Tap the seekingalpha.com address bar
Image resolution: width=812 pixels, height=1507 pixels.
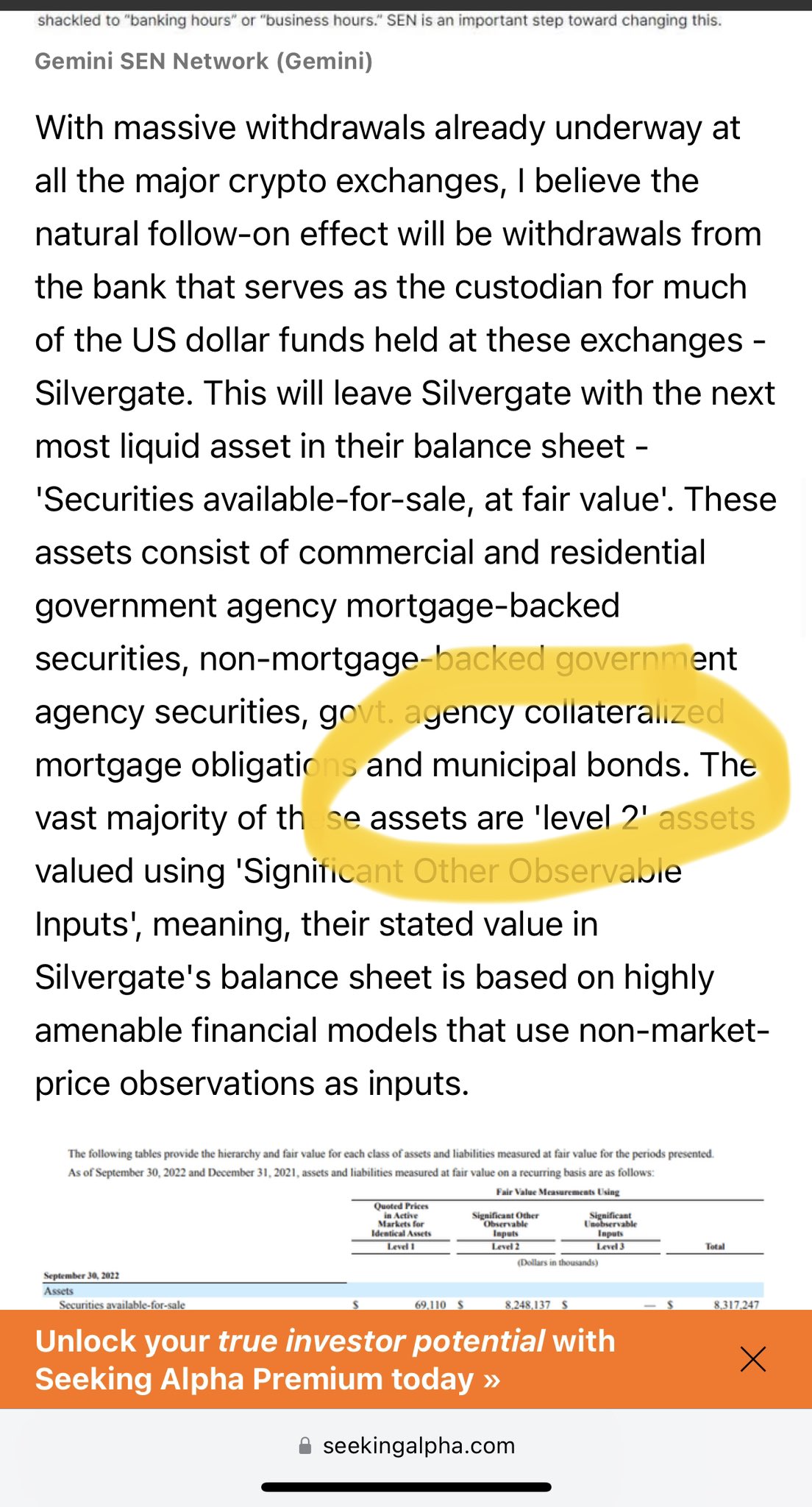coord(407,1446)
